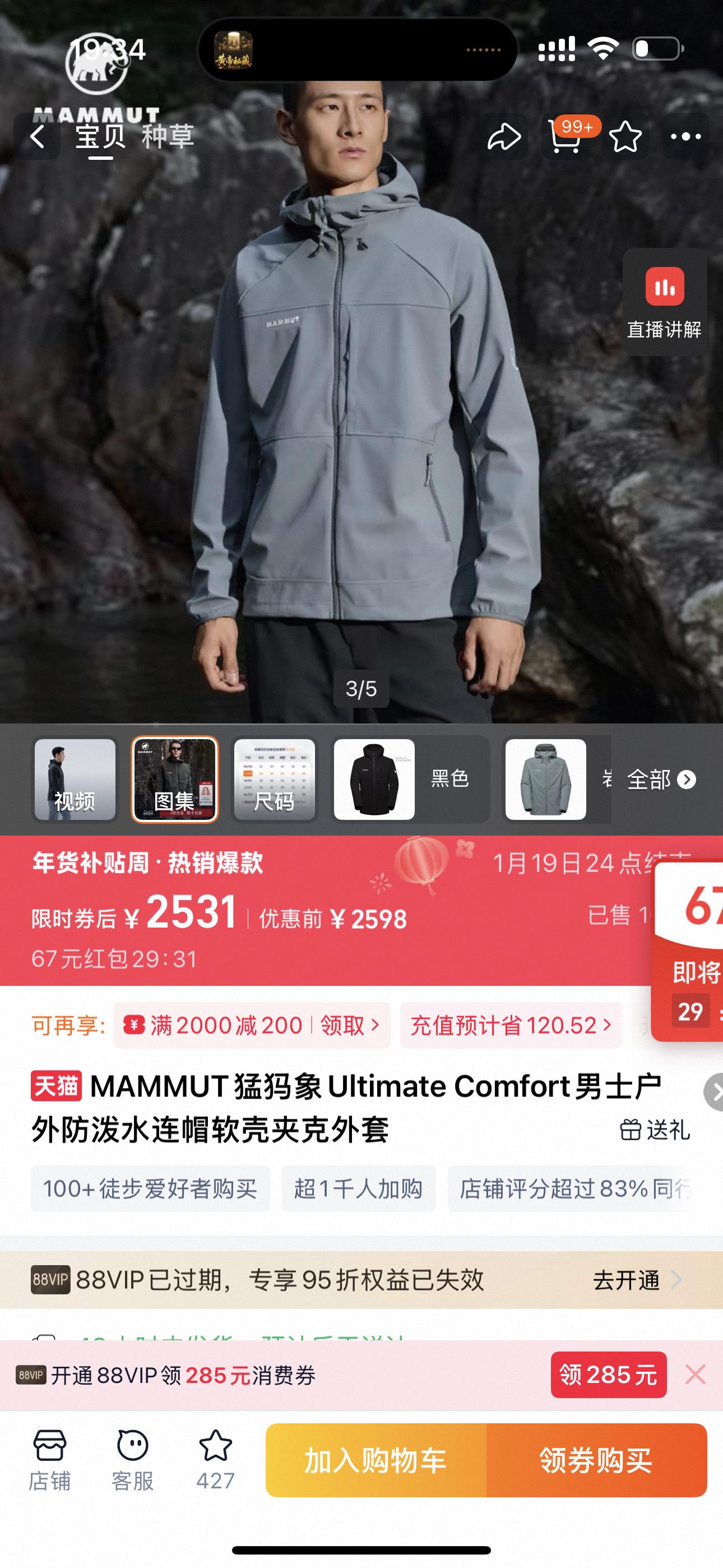723x1568 pixels.
Task: Dismiss the 88VIP coupon banner
Action: click(695, 1375)
